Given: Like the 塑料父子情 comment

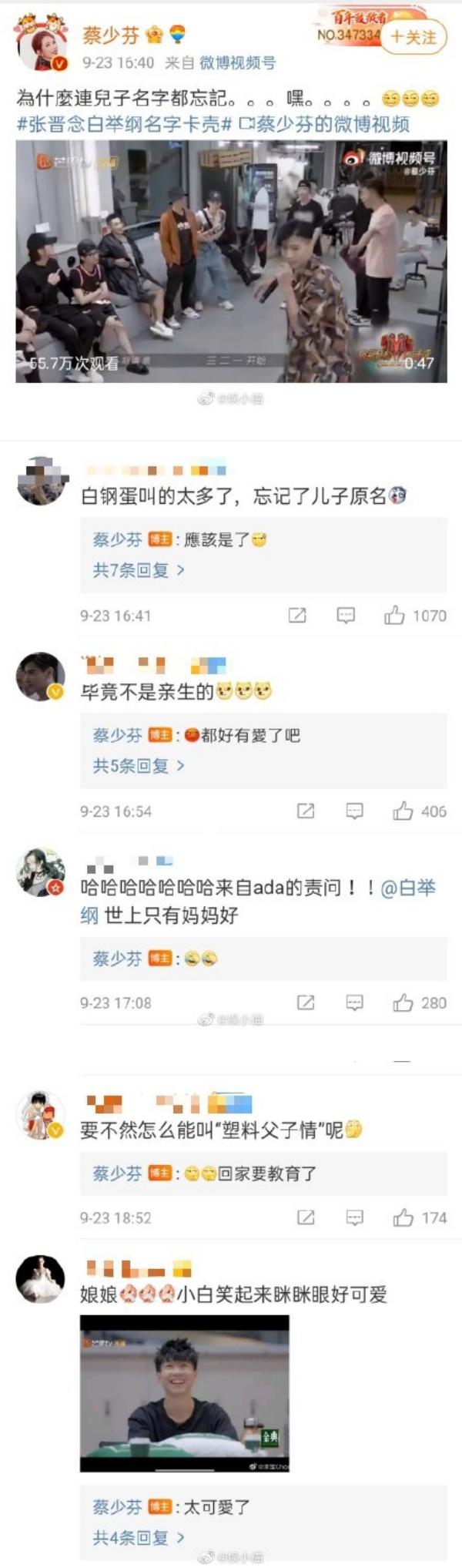Looking at the screenshot, I should pyautogui.click(x=403, y=1218).
